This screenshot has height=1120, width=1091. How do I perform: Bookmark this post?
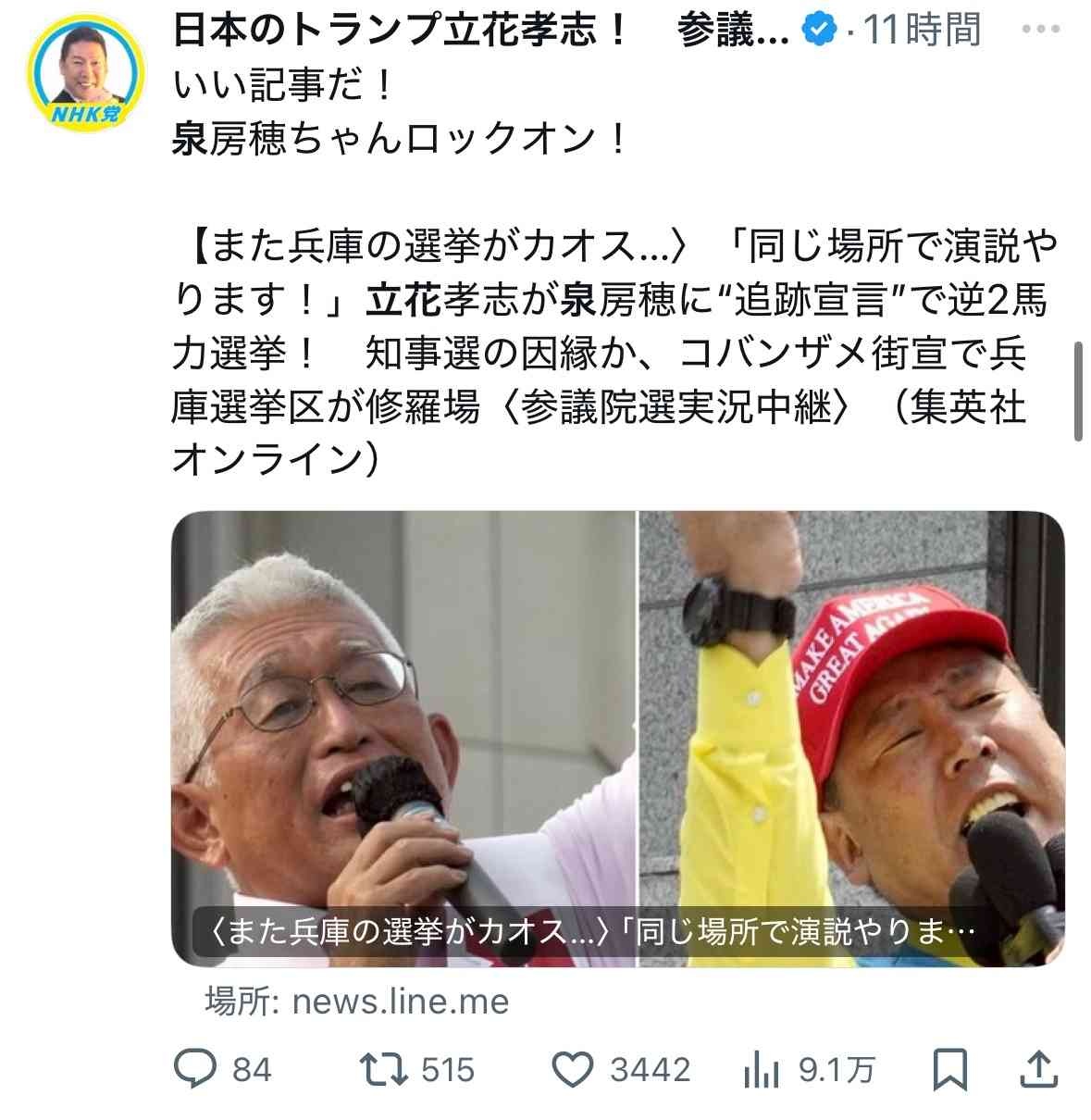949,1070
